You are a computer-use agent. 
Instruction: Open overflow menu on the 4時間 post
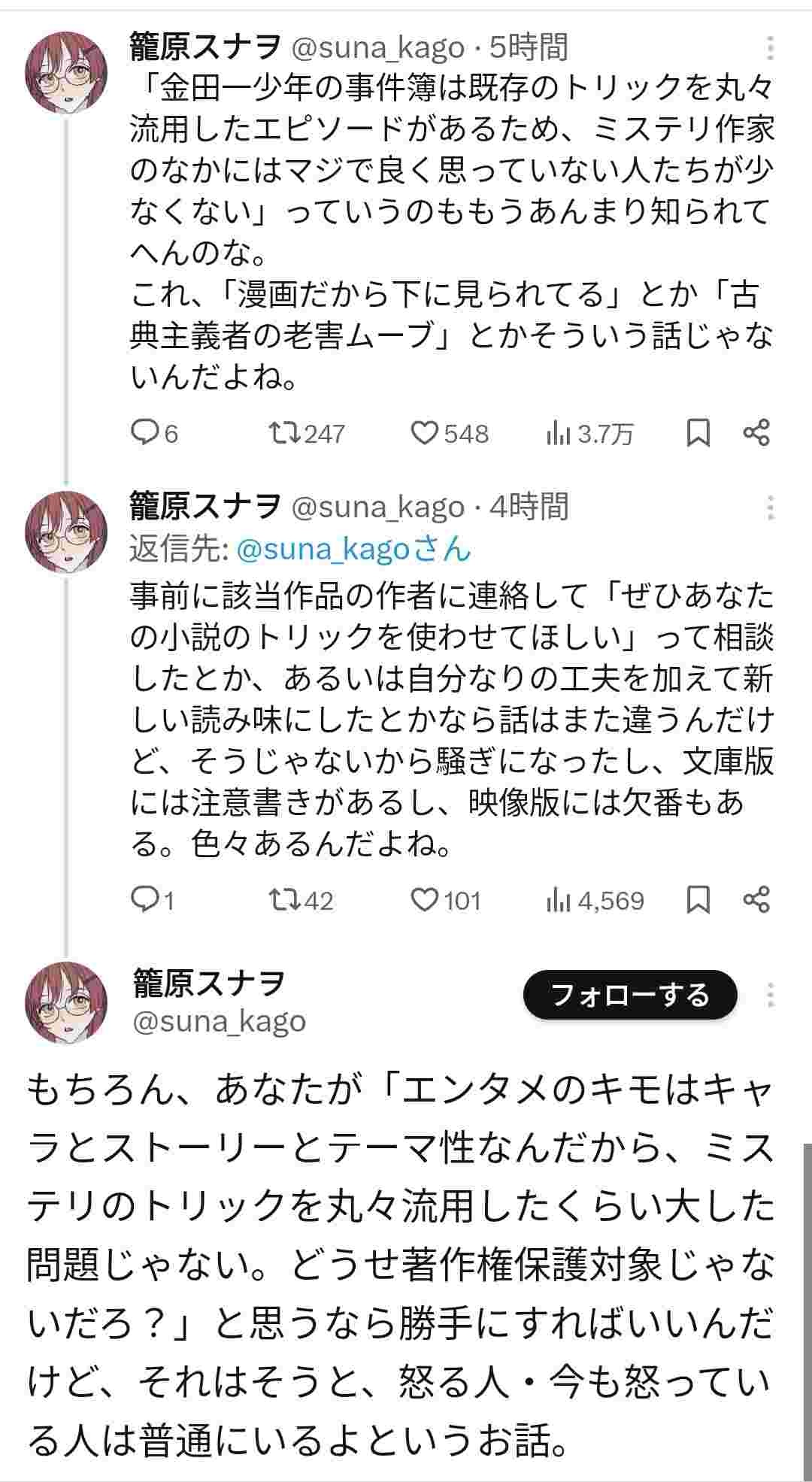pos(770,508)
